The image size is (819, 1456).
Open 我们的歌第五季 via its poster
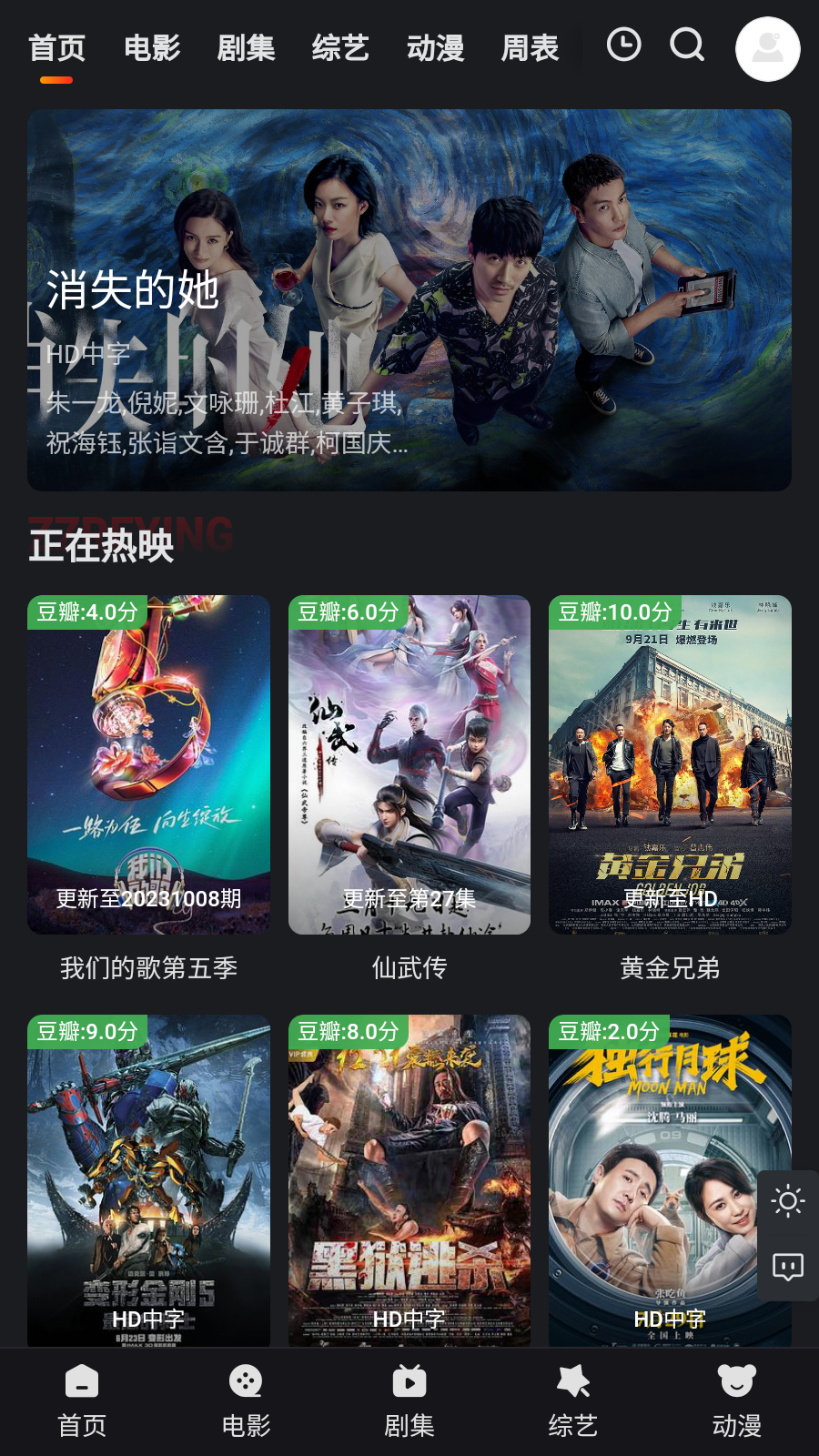(x=148, y=764)
